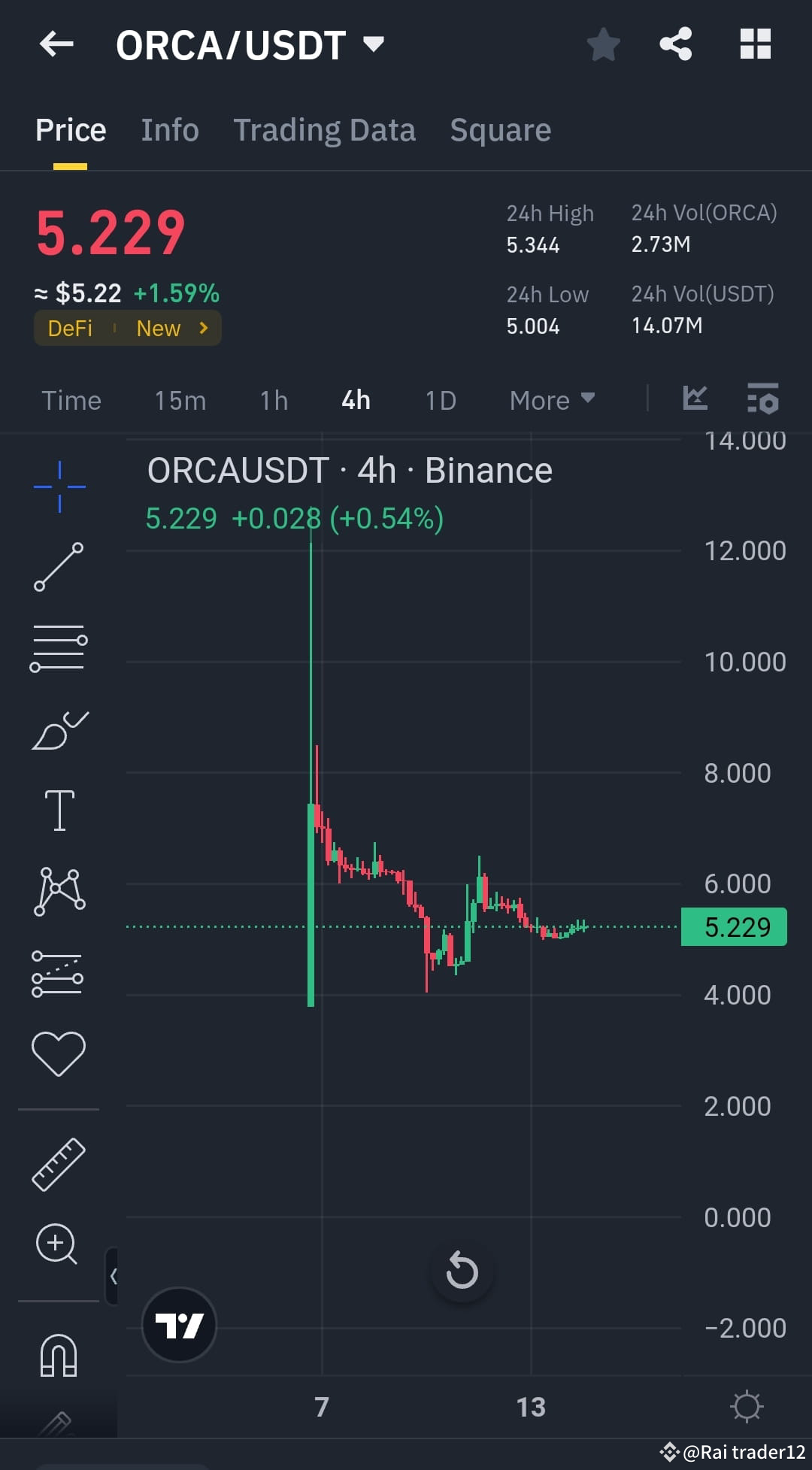Toggle the favorites heart drawing tool
Image resolution: width=812 pixels, height=1470 pixels.
59,1053
